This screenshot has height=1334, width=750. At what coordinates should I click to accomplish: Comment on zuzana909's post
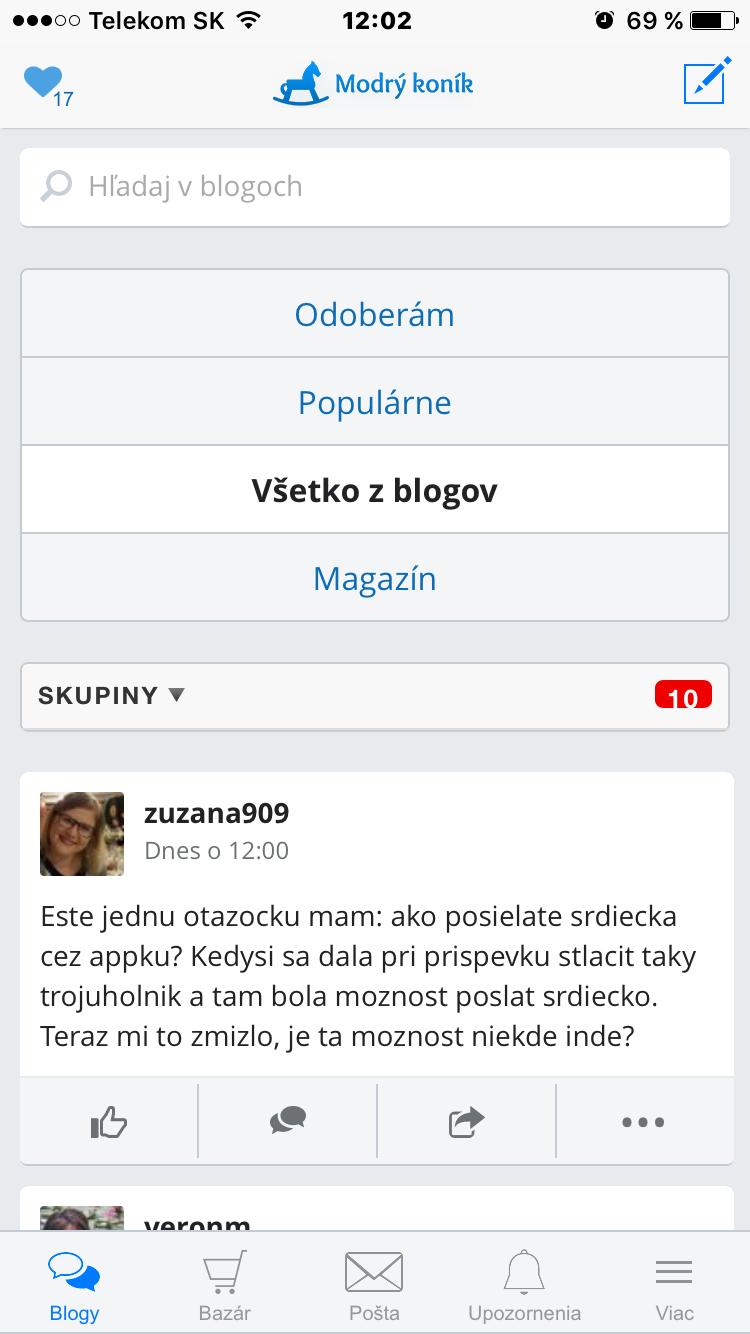point(288,1122)
